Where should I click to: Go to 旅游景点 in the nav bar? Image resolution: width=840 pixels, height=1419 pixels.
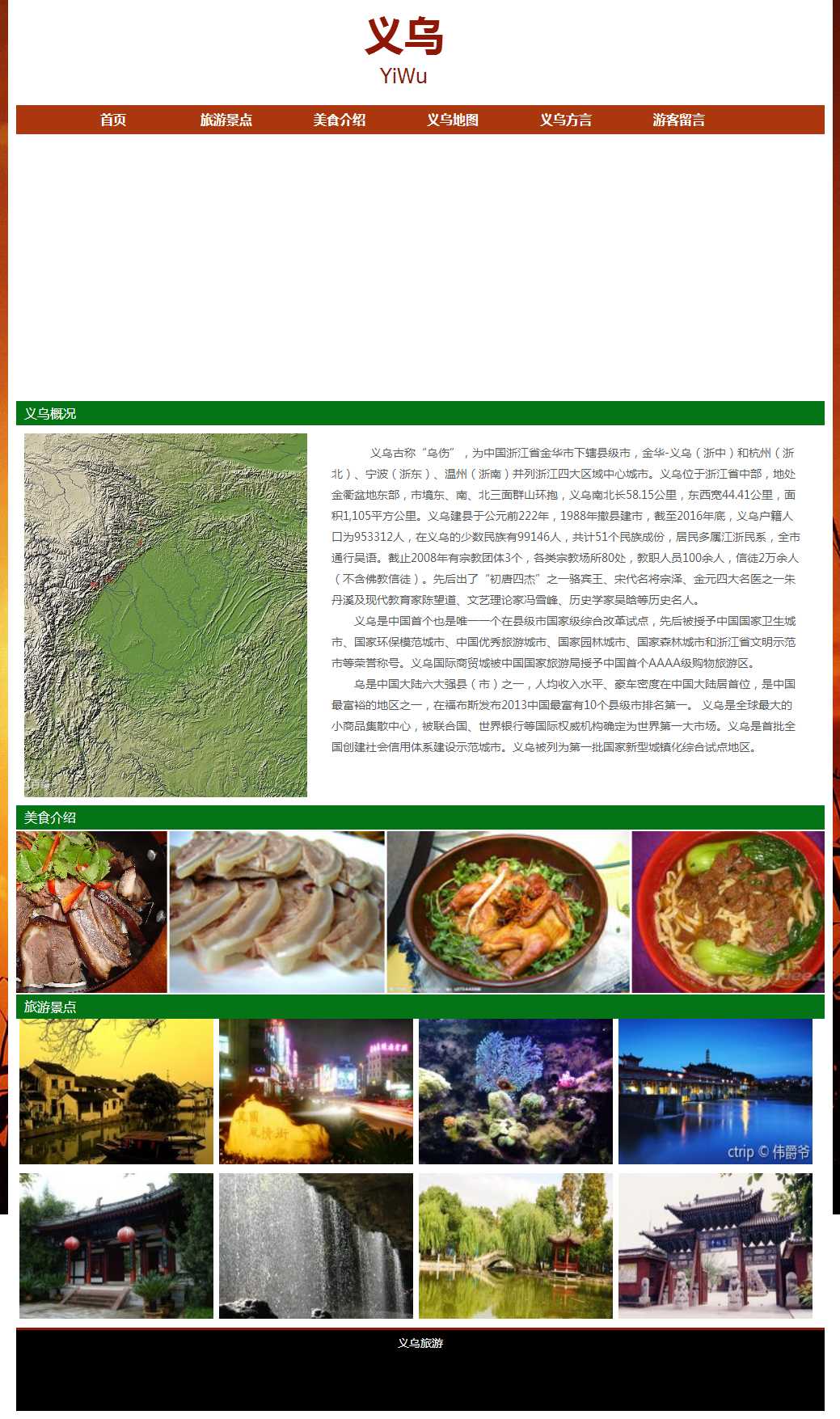point(226,120)
